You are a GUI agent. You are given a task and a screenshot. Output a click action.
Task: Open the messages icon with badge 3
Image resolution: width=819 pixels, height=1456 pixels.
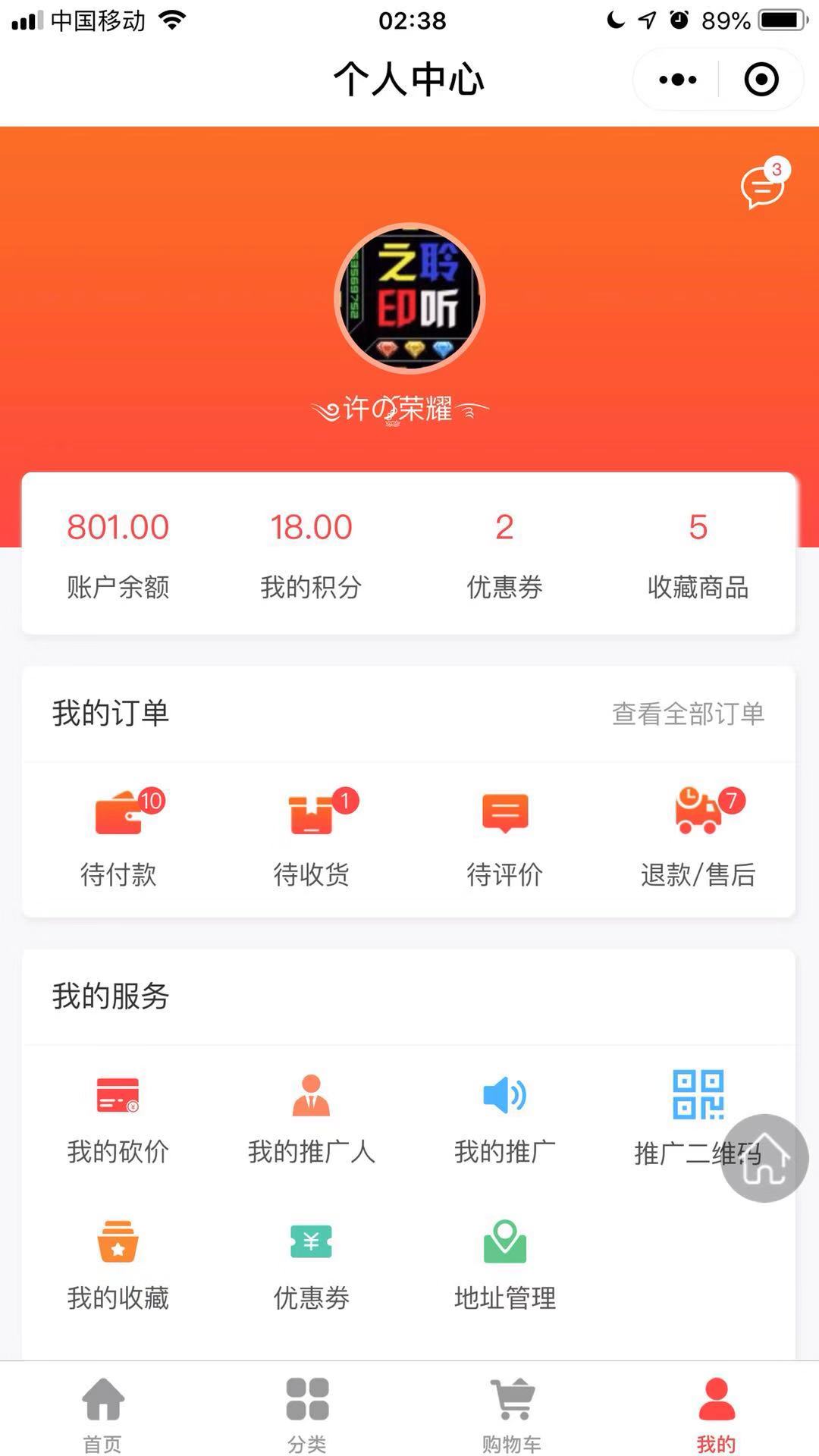[764, 183]
